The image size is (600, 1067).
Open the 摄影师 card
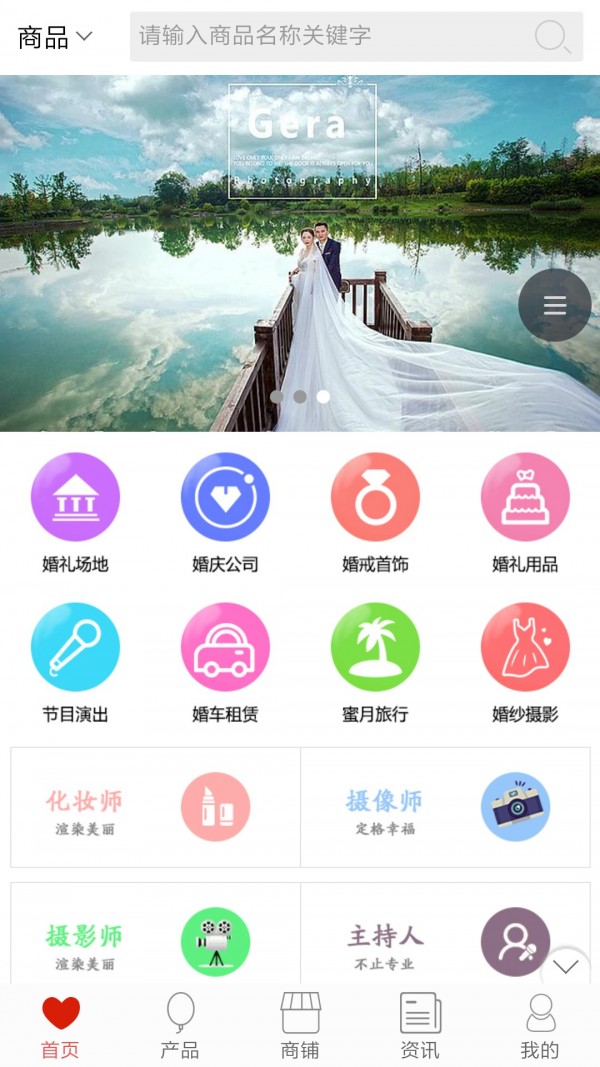[x=156, y=935]
